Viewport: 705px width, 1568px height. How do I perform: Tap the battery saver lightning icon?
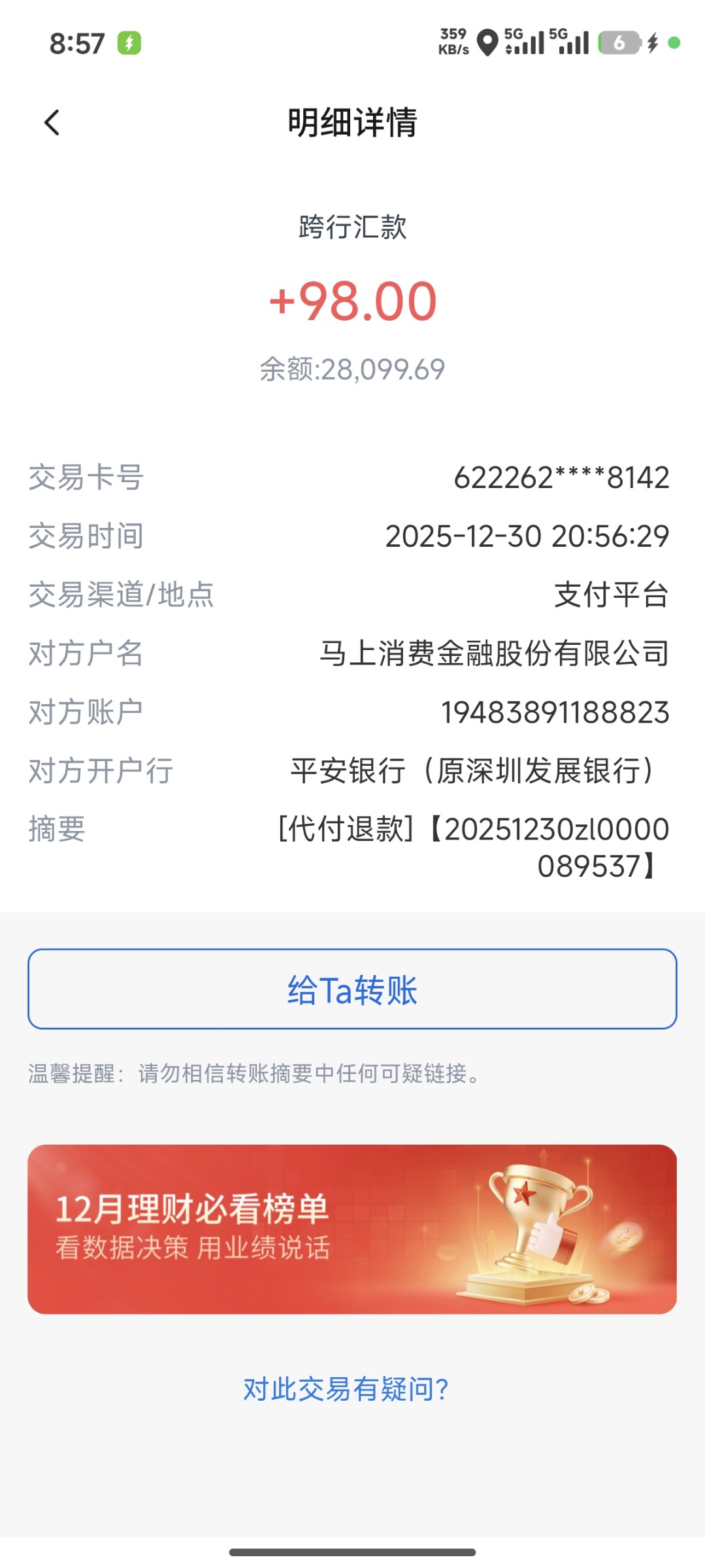click(128, 43)
